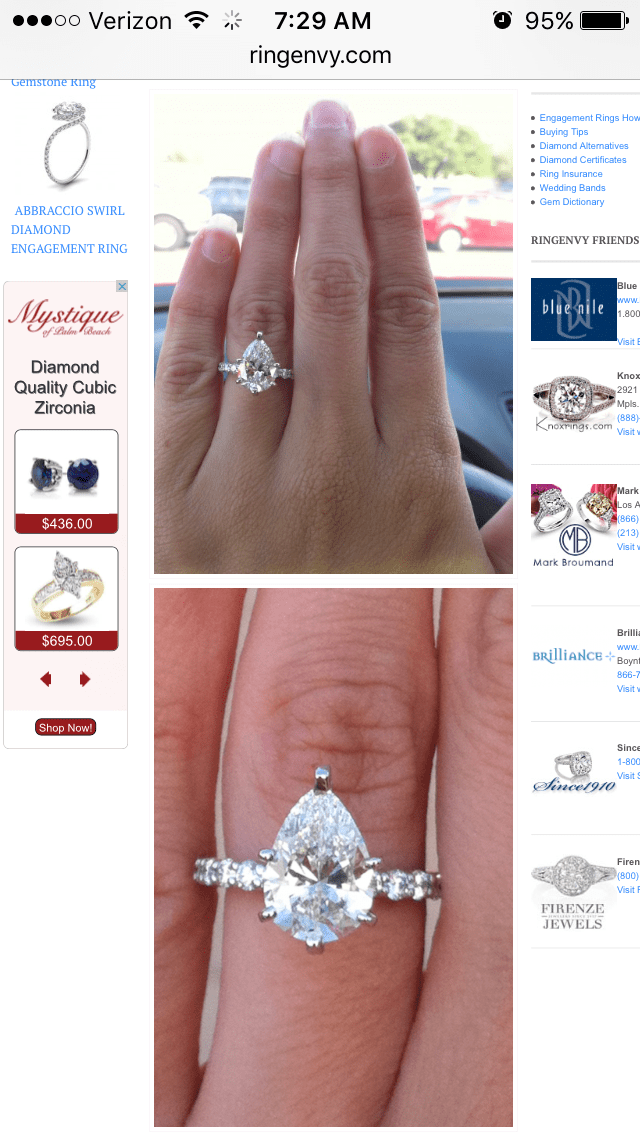This screenshot has width=640, height=1136.
Task: Close the Mystique ad banner
Action: (122, 287)
